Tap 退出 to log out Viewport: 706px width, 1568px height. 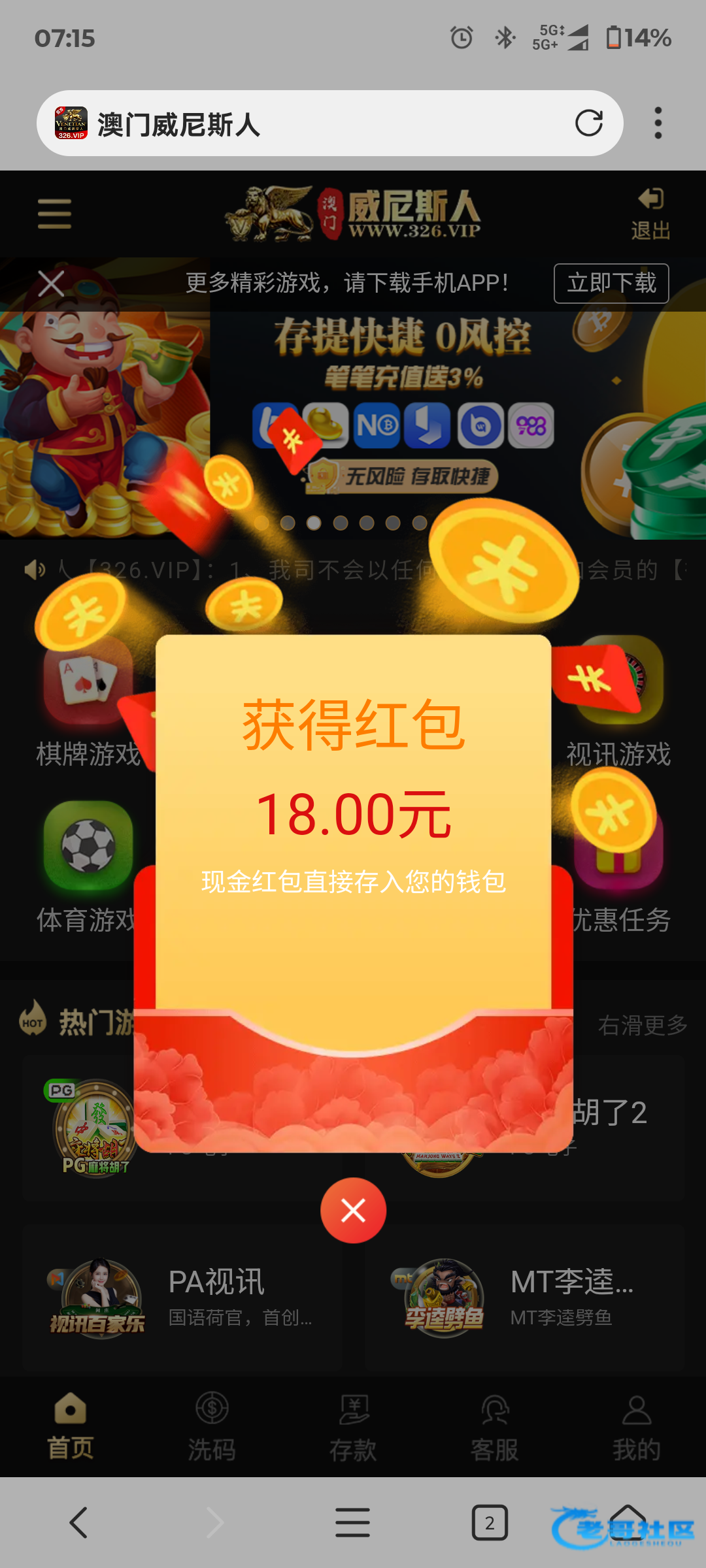point(650,214)
